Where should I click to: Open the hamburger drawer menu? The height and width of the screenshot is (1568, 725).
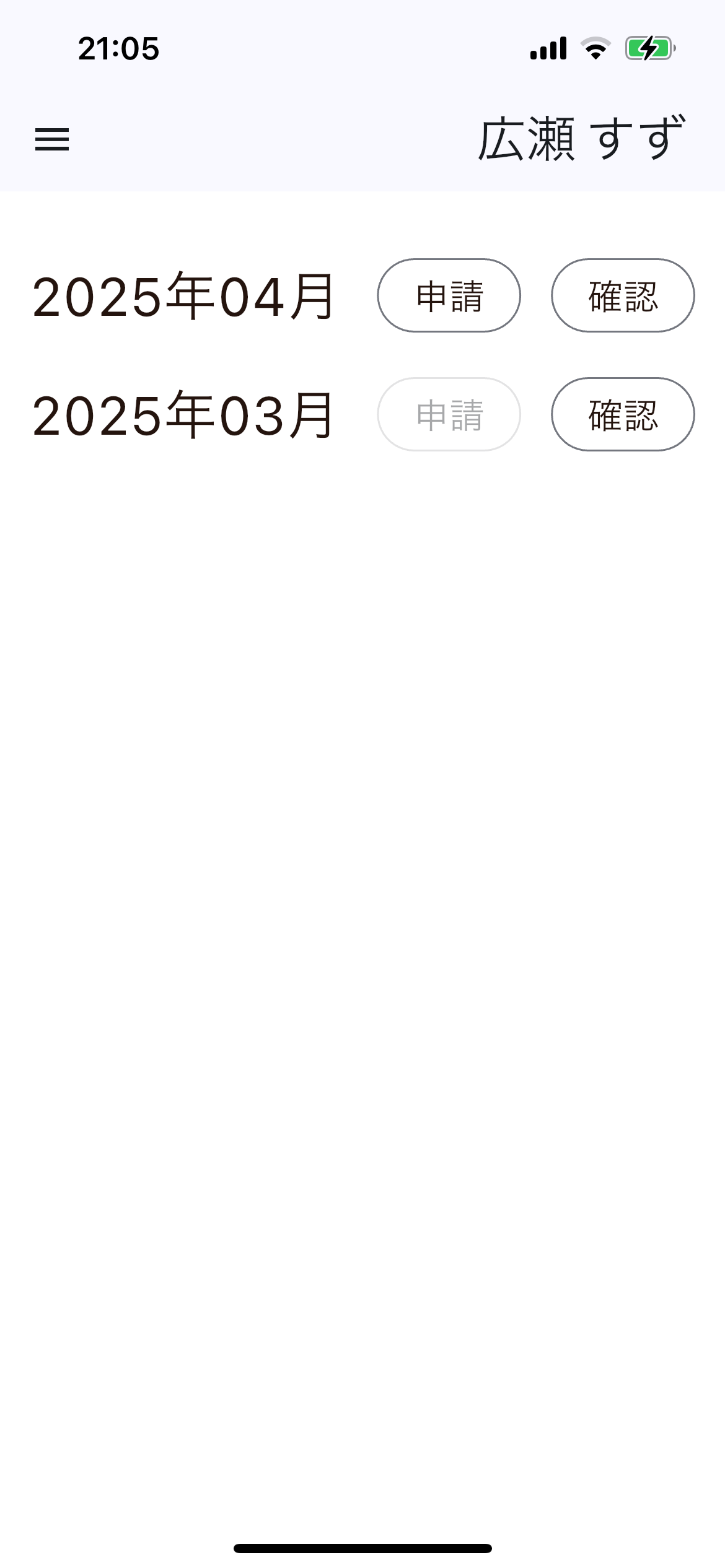pos(52,139)
